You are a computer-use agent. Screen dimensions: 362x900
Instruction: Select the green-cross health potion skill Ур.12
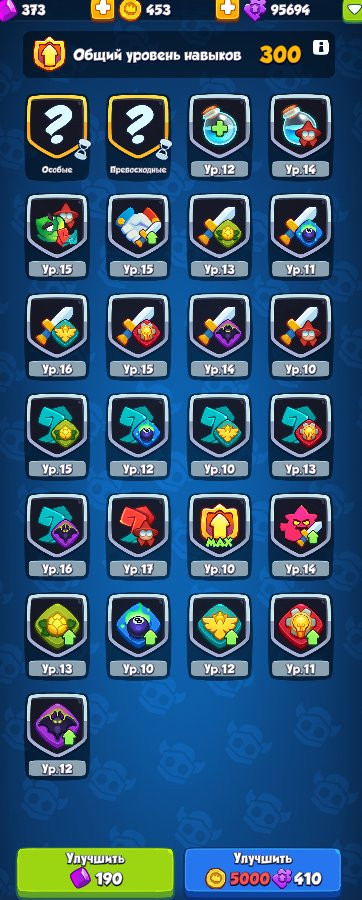pyautogui.click(x=220, y=135)
